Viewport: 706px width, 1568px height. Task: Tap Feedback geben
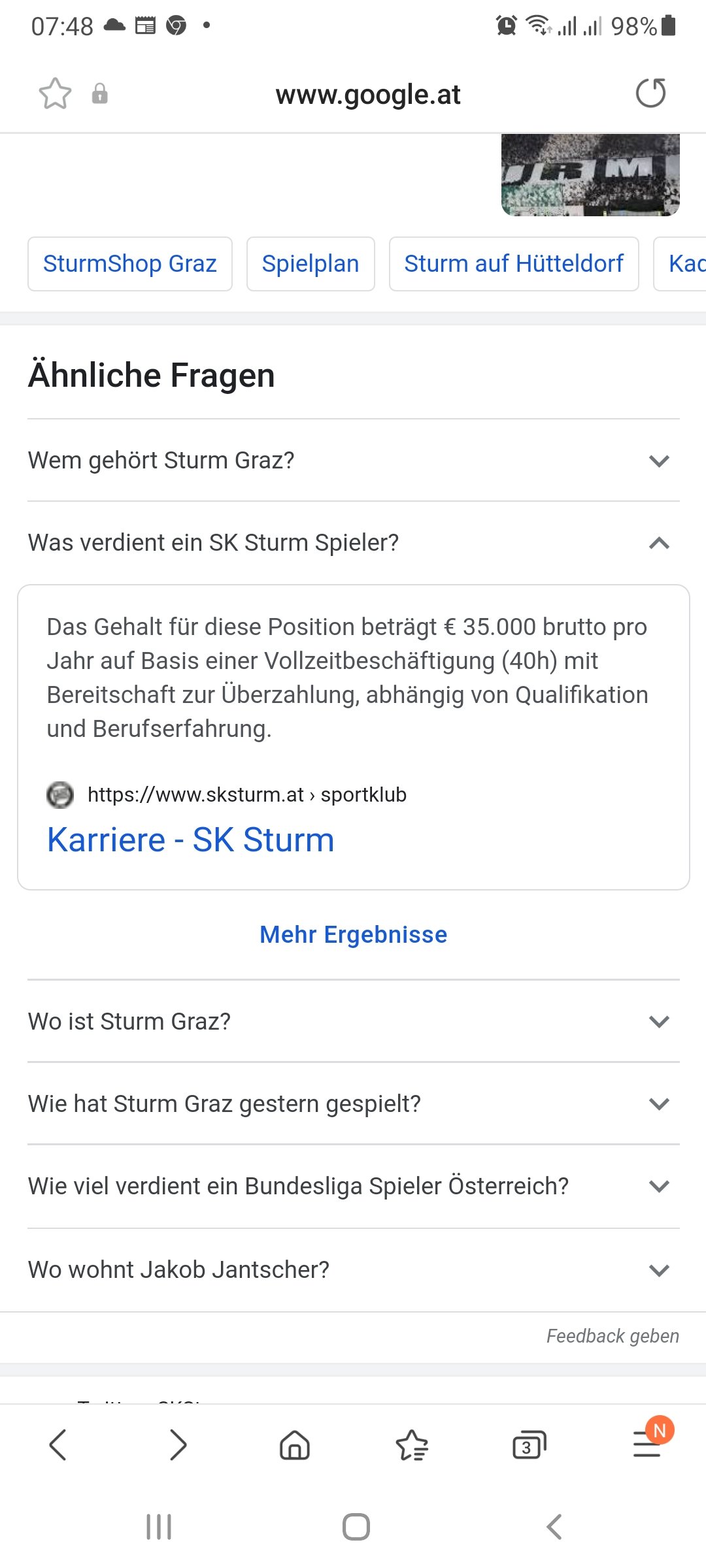coord(613,1336)
